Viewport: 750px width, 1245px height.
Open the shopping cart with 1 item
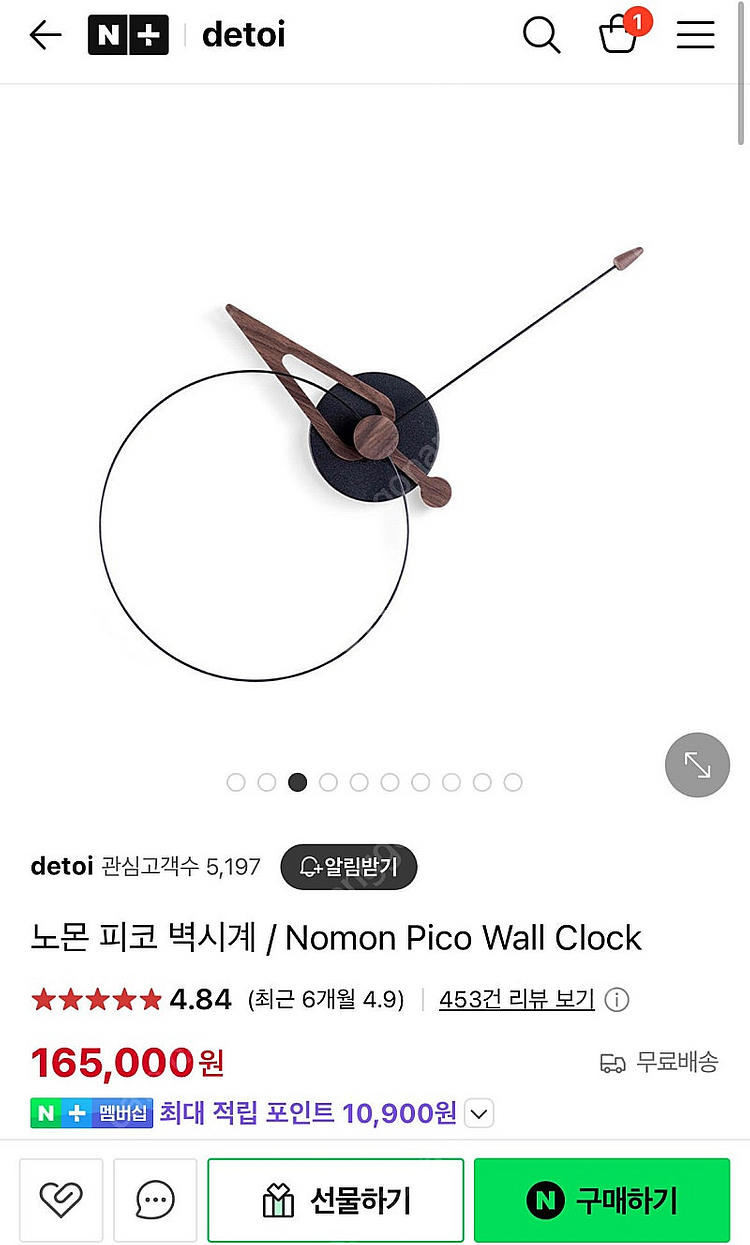click(617, 37)
